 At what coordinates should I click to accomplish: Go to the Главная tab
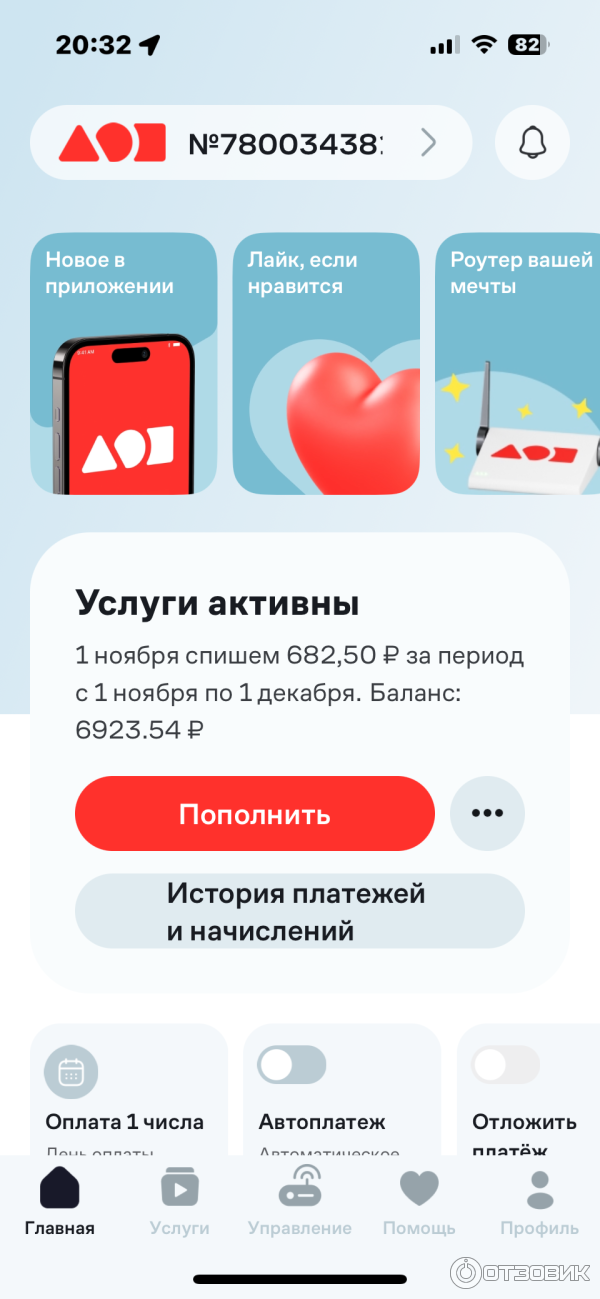(x=60, y=1201)
